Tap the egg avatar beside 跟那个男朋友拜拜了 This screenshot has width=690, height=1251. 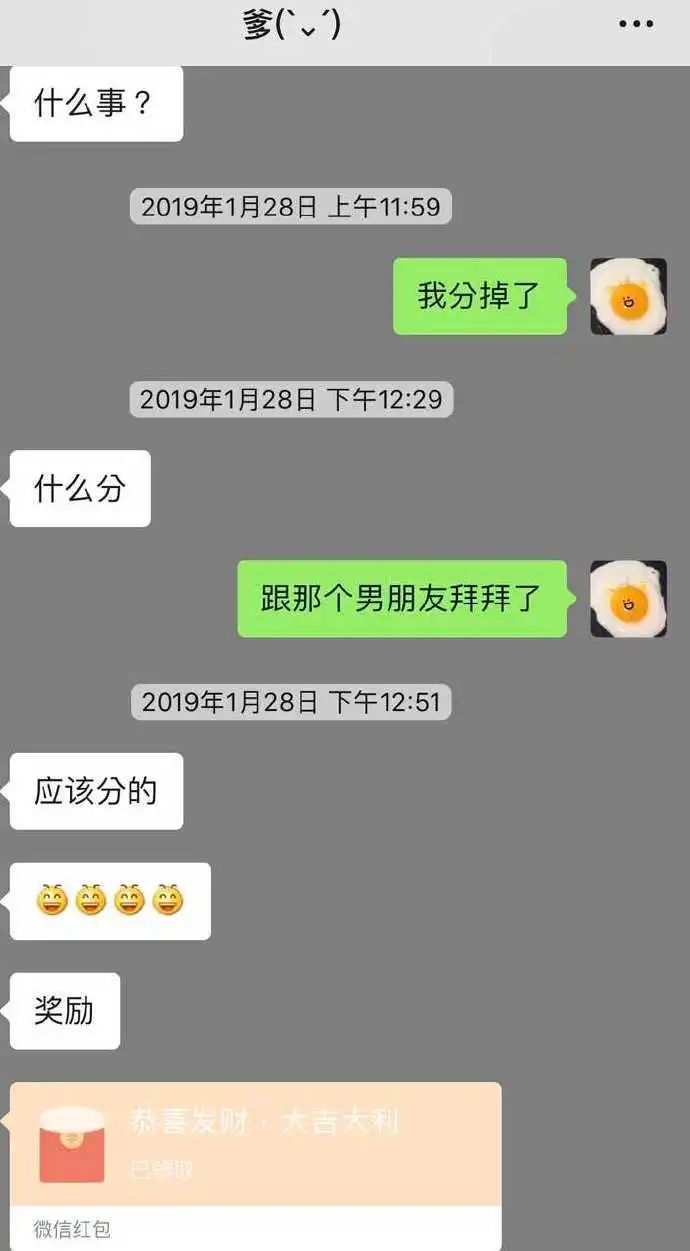point(628,599)
